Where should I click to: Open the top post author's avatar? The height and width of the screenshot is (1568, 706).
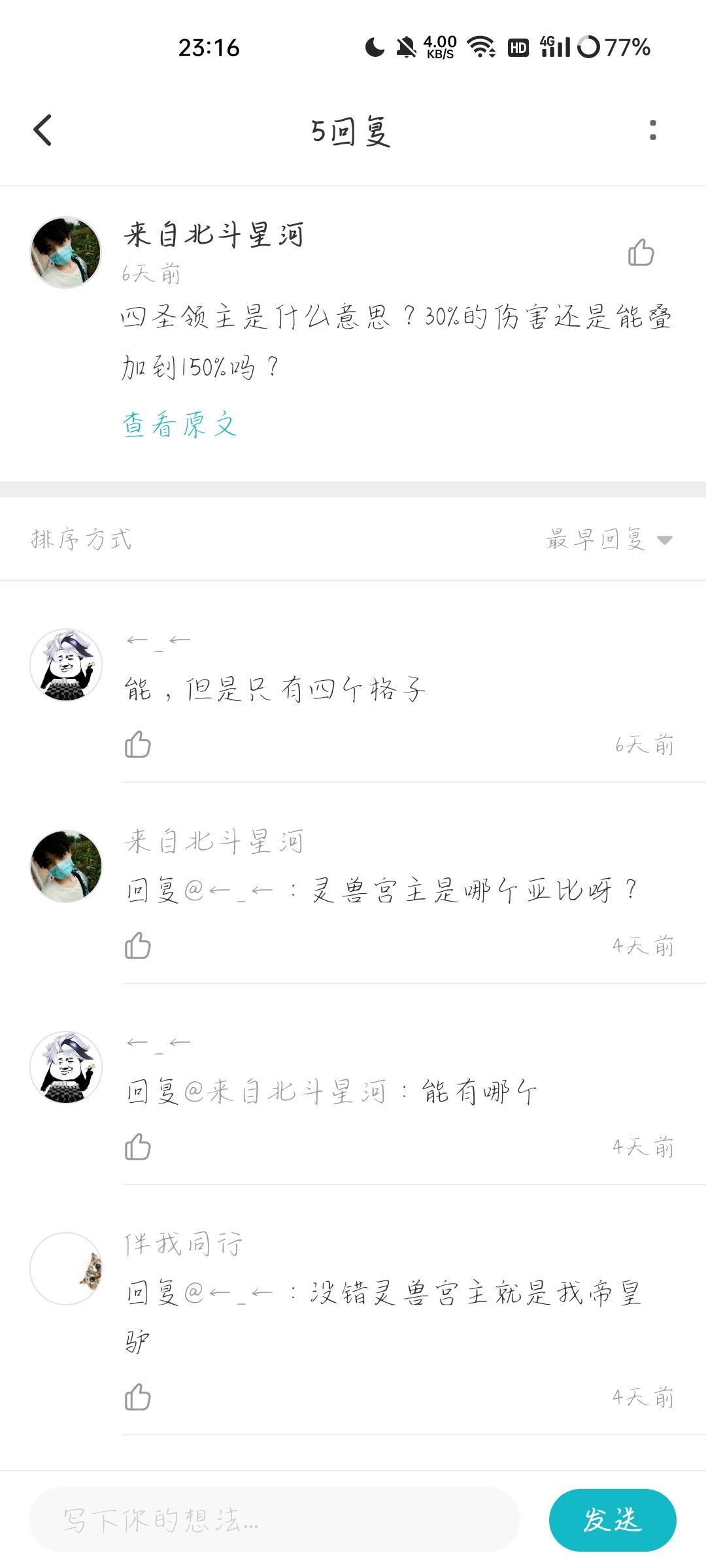66,253
